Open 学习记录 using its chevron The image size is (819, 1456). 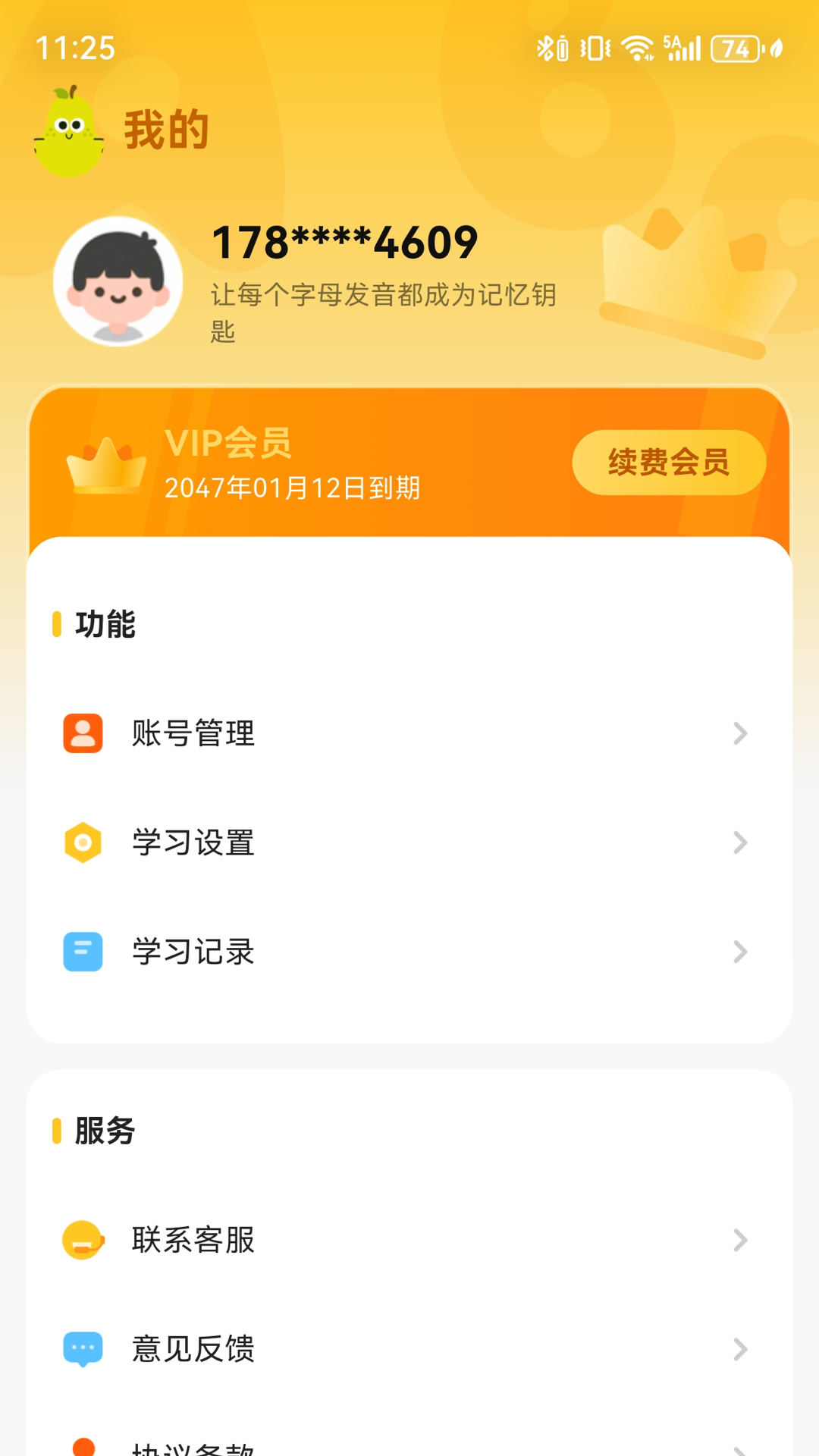[x=739, y=952]
